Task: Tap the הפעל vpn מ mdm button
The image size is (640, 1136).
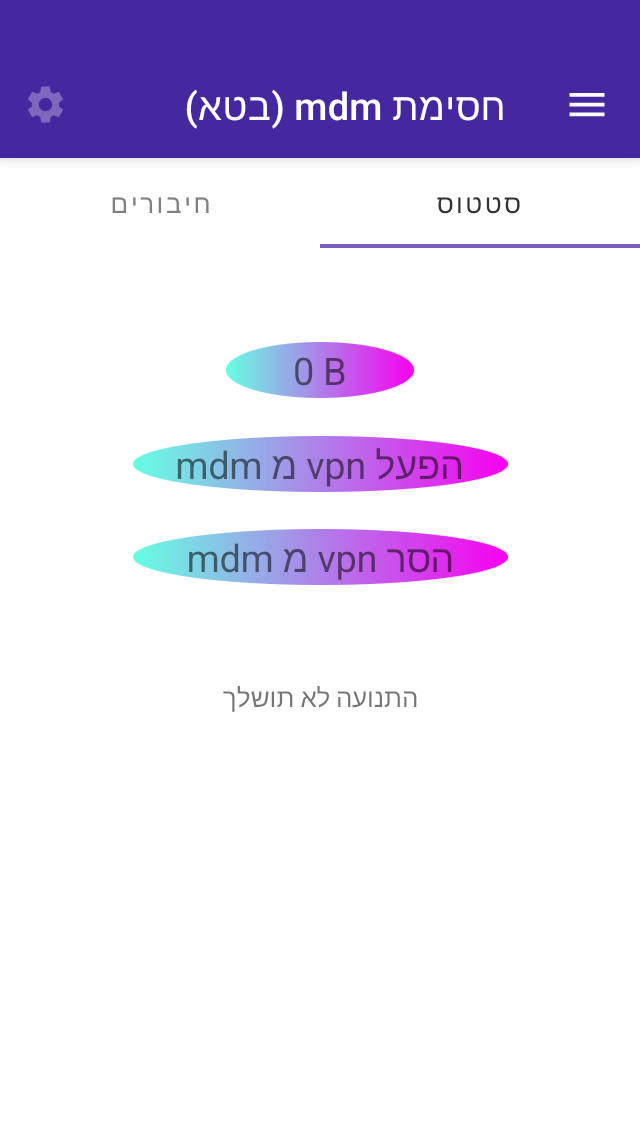Action: tap(320, 464)
